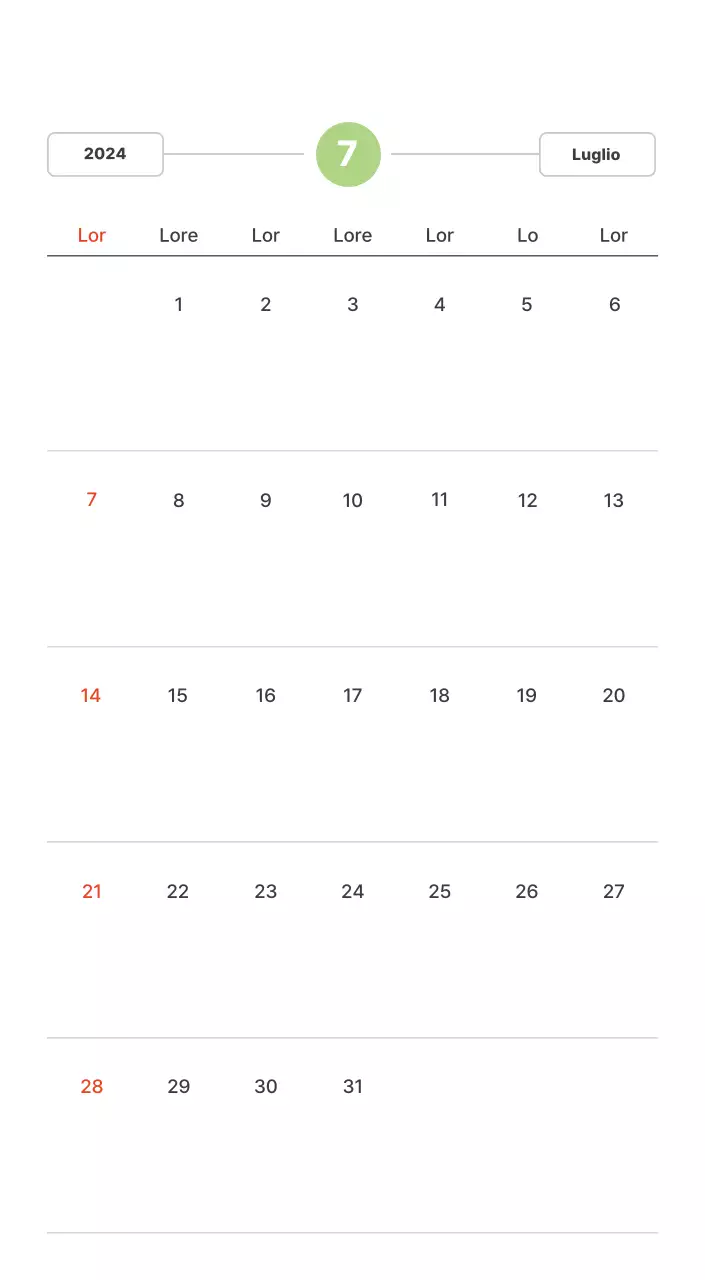
Task: Select day 1 in the calendar
Action: (x=178, y=304)
